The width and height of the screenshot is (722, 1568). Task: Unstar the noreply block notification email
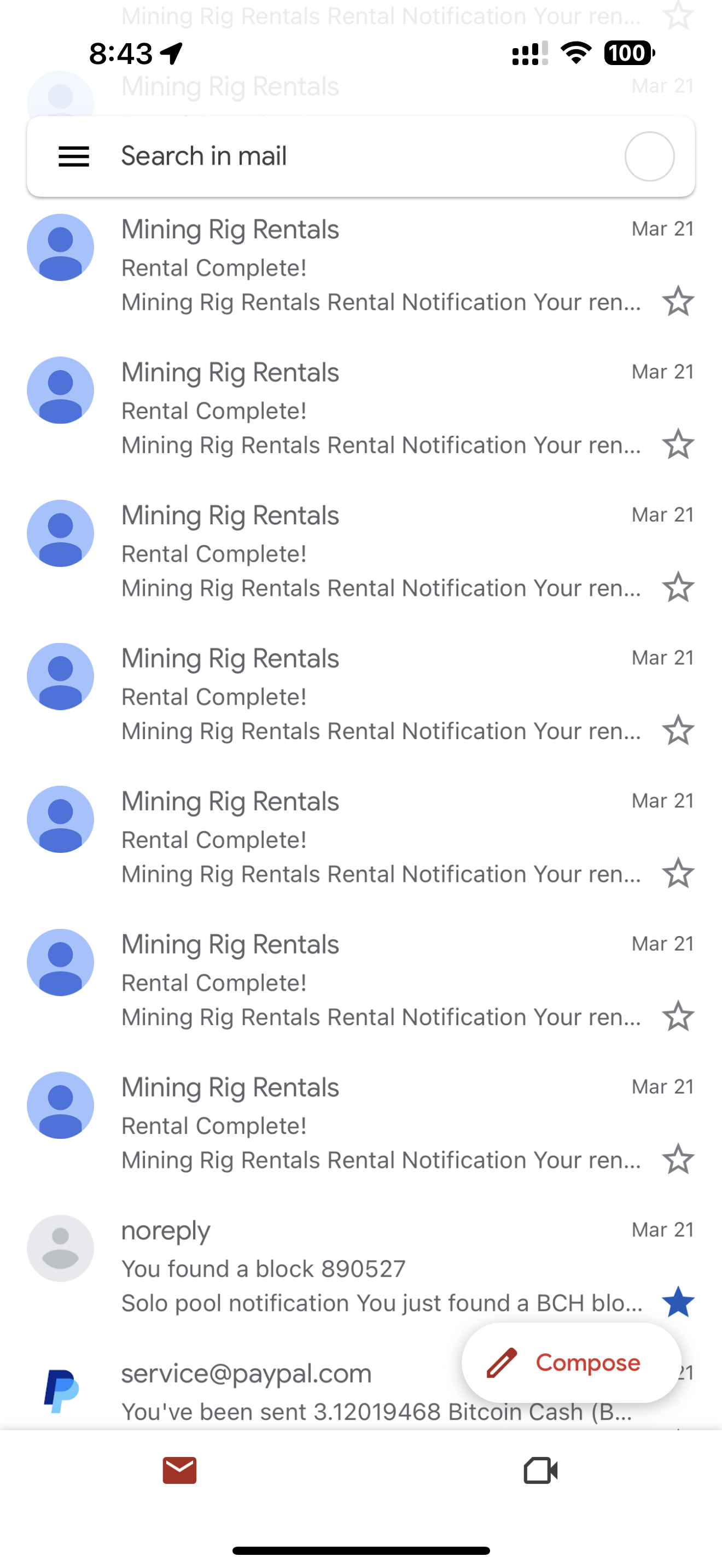678,1302
